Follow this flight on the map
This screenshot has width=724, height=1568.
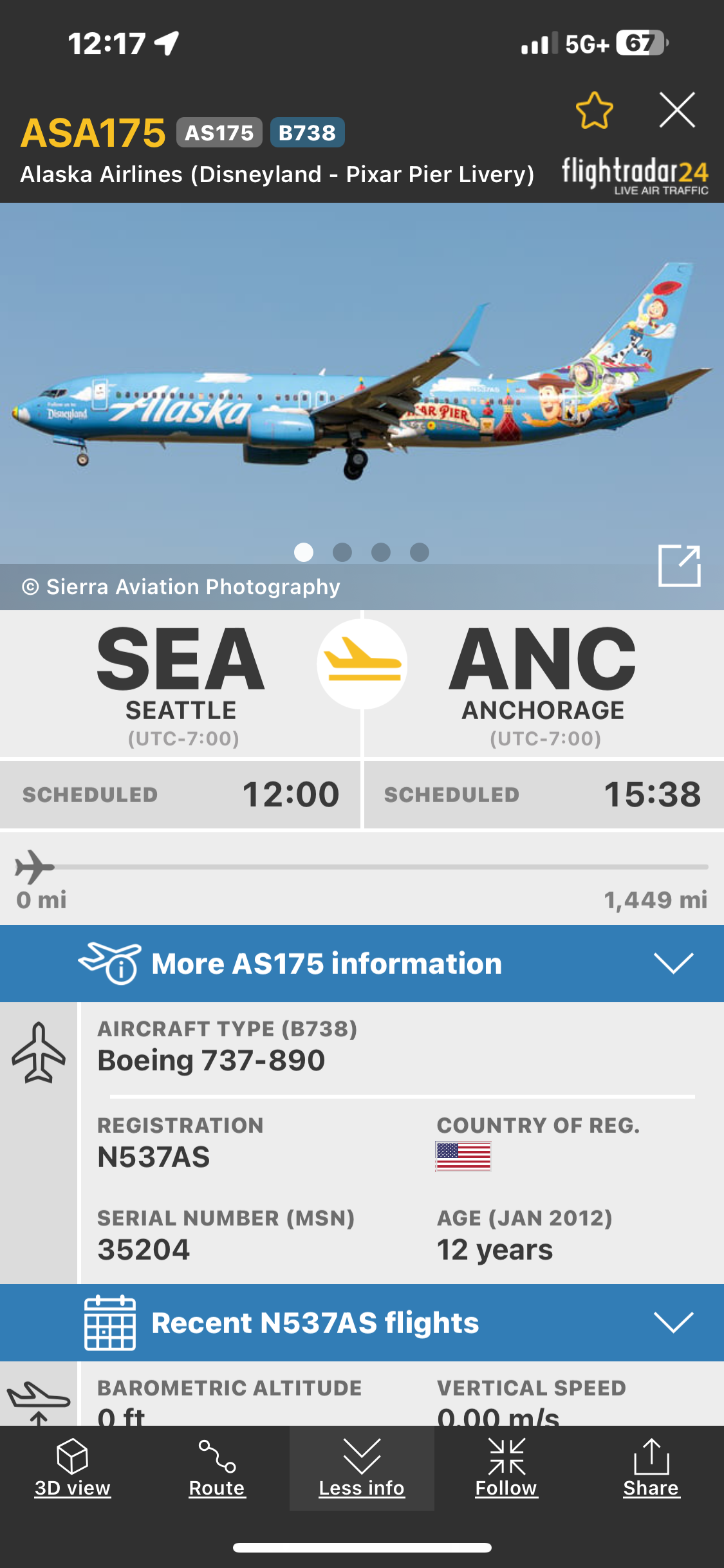click(506, 1468)
